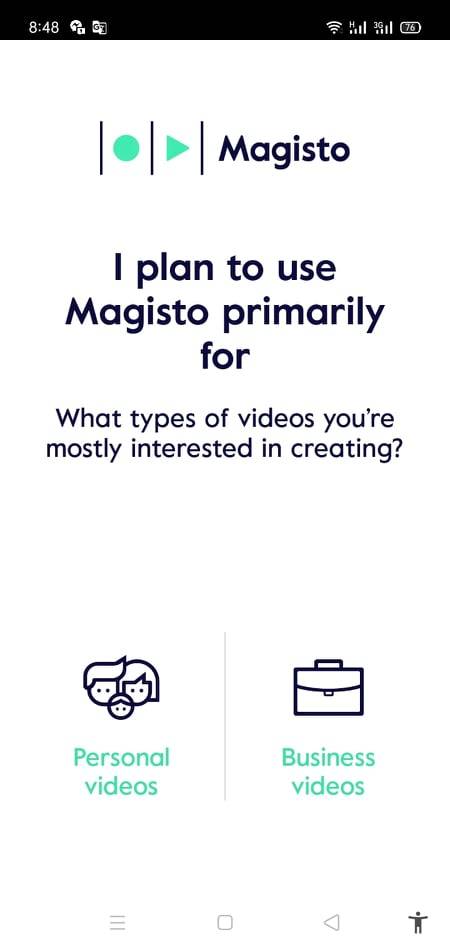Choose Business videos option

(x=328, y=727)
